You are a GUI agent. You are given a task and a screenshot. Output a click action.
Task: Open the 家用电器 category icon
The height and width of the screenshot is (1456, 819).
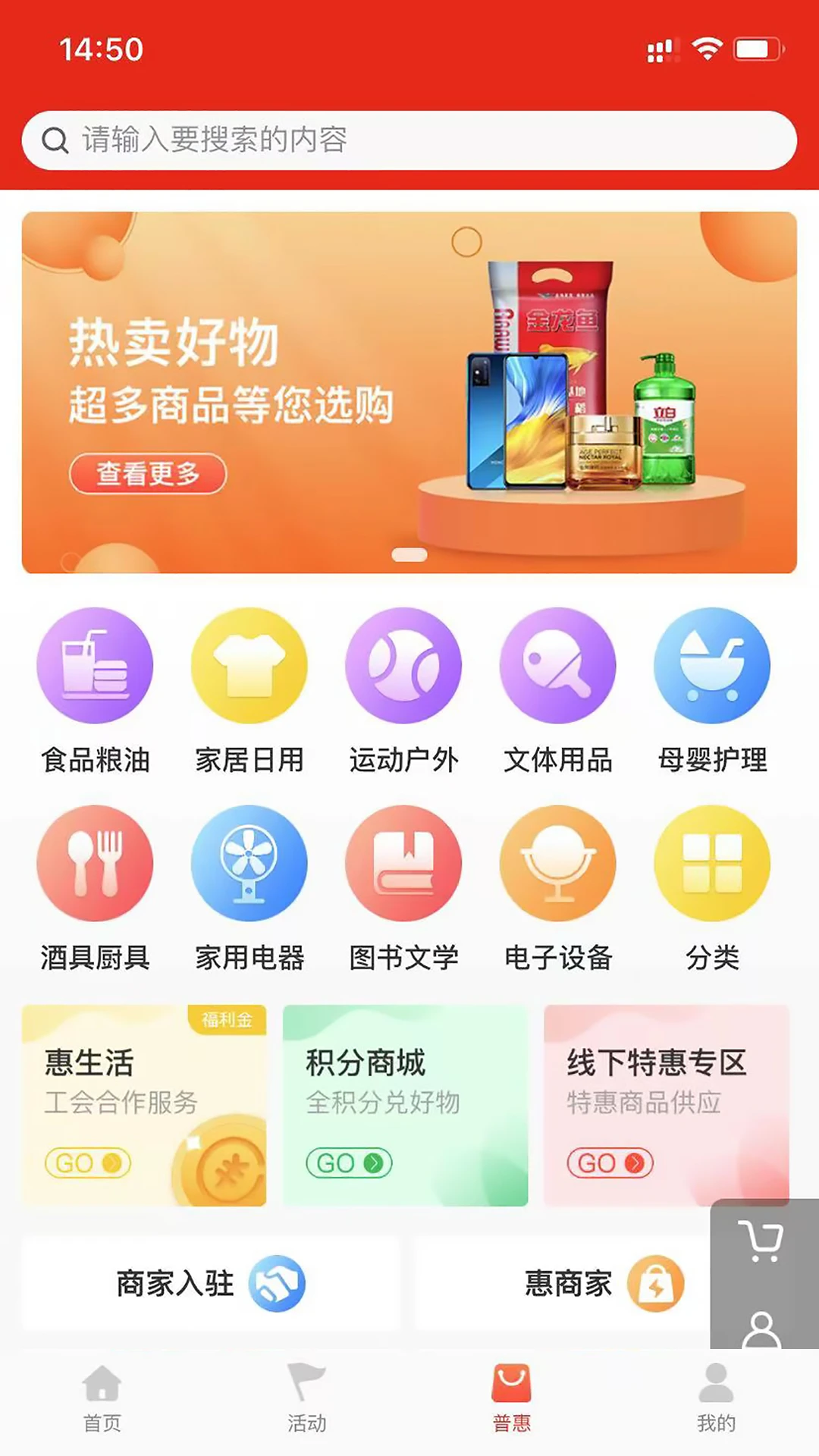tap(249, 863)
